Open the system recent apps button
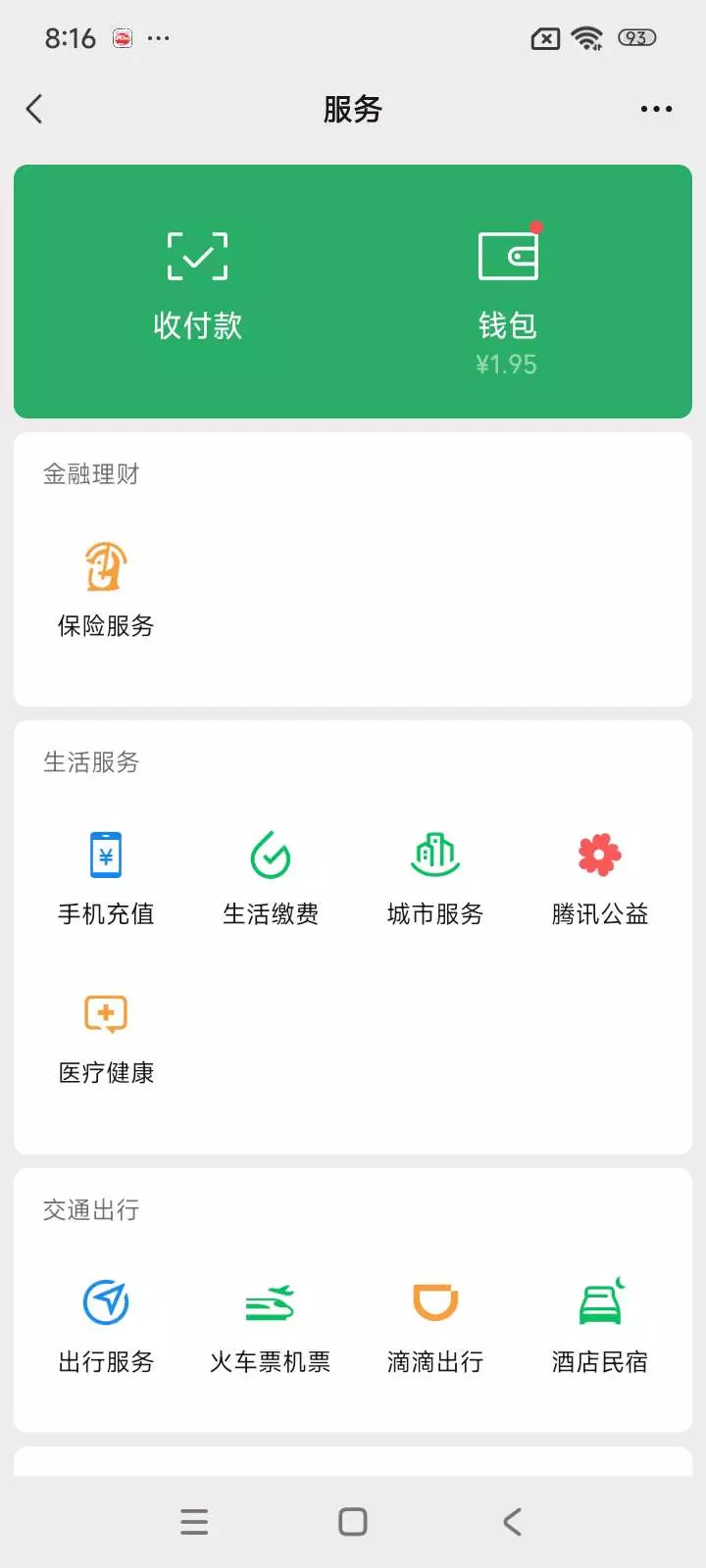The height and width of the screenshot is (1568, 706). pyautogui.click(x=194, y=1522)
